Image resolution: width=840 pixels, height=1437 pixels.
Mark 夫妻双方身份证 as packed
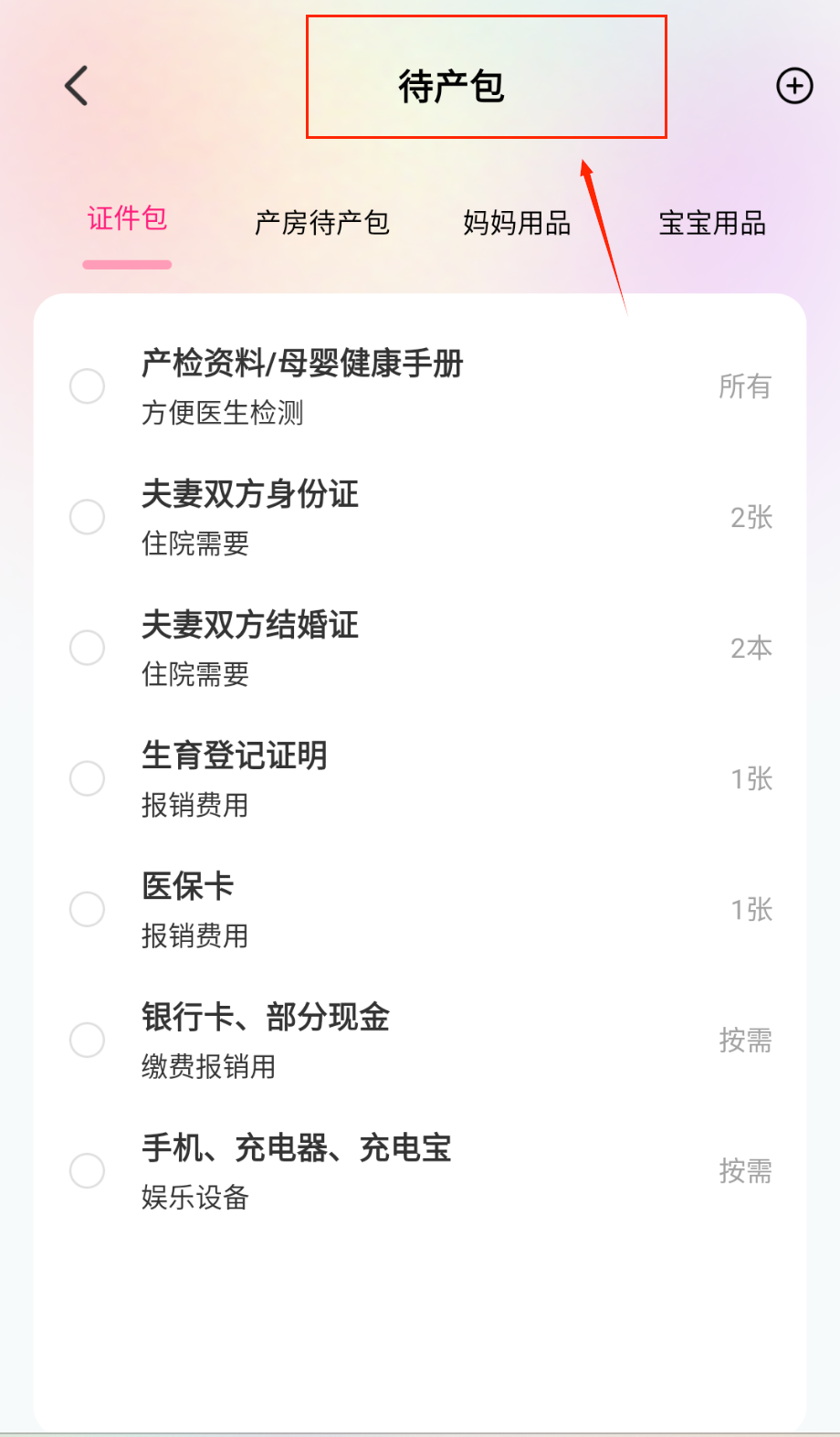pos(88,517)
